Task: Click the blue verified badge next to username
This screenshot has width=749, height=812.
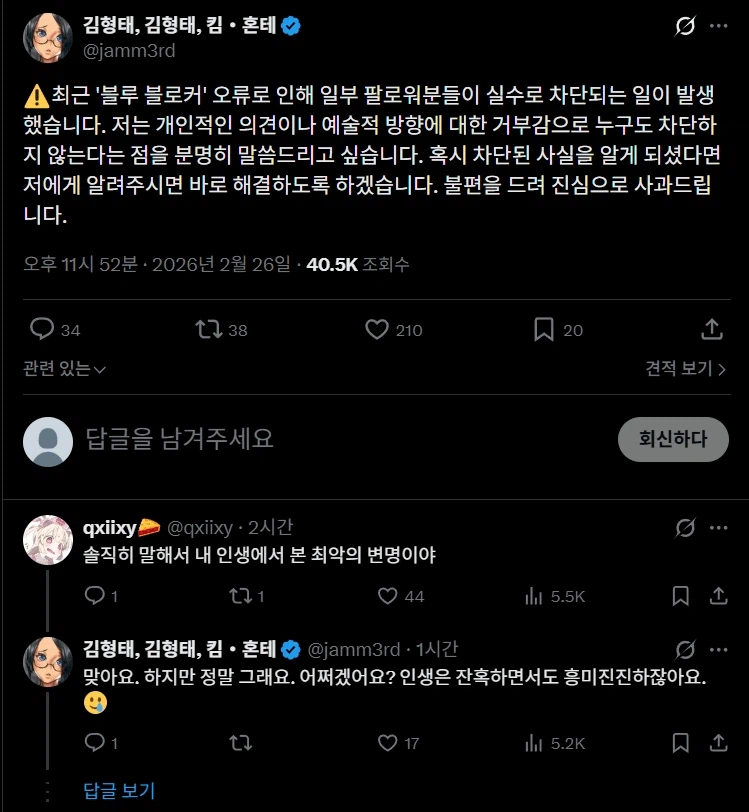Action: pos(288,27)
